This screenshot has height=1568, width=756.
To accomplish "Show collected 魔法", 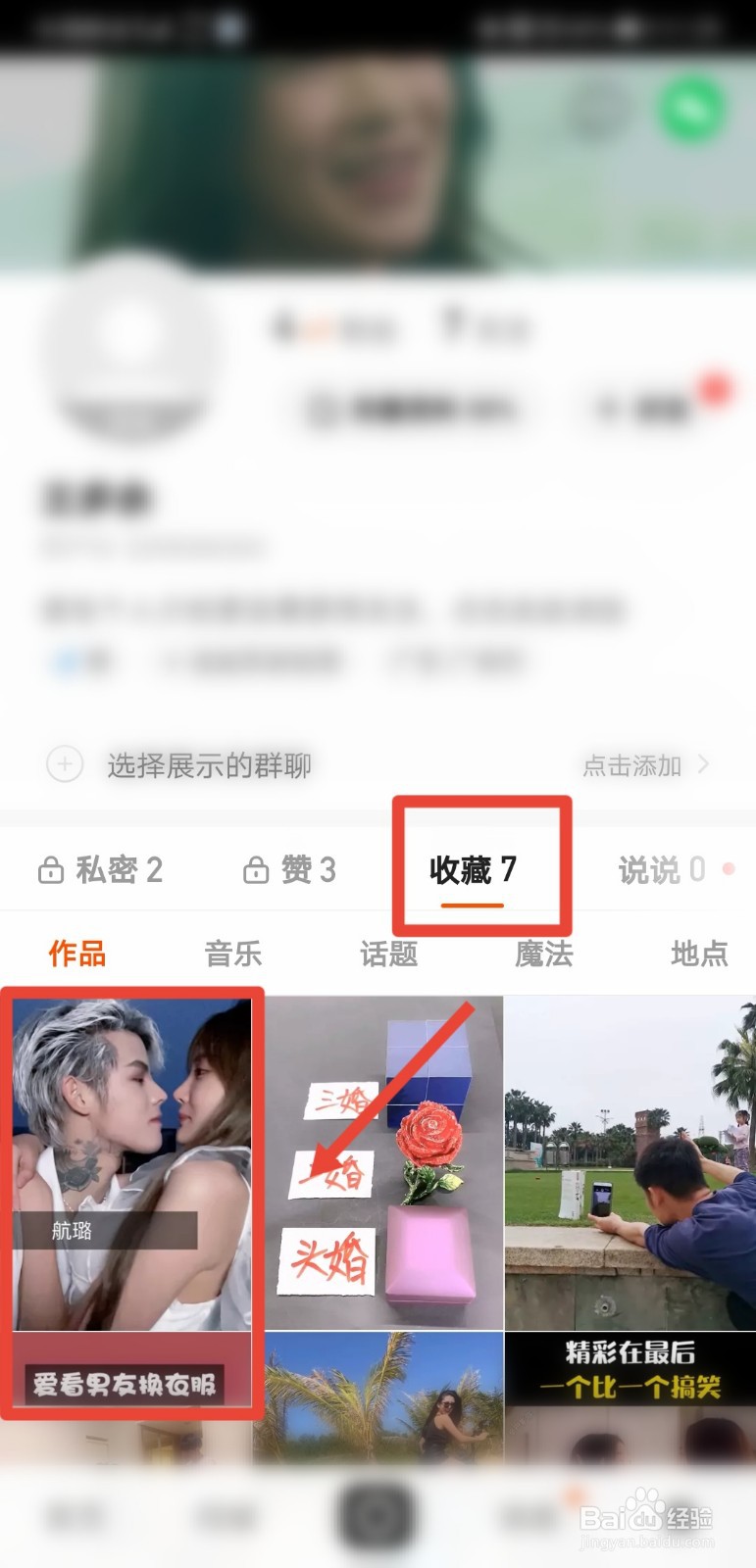I will (x=543, y=954).
